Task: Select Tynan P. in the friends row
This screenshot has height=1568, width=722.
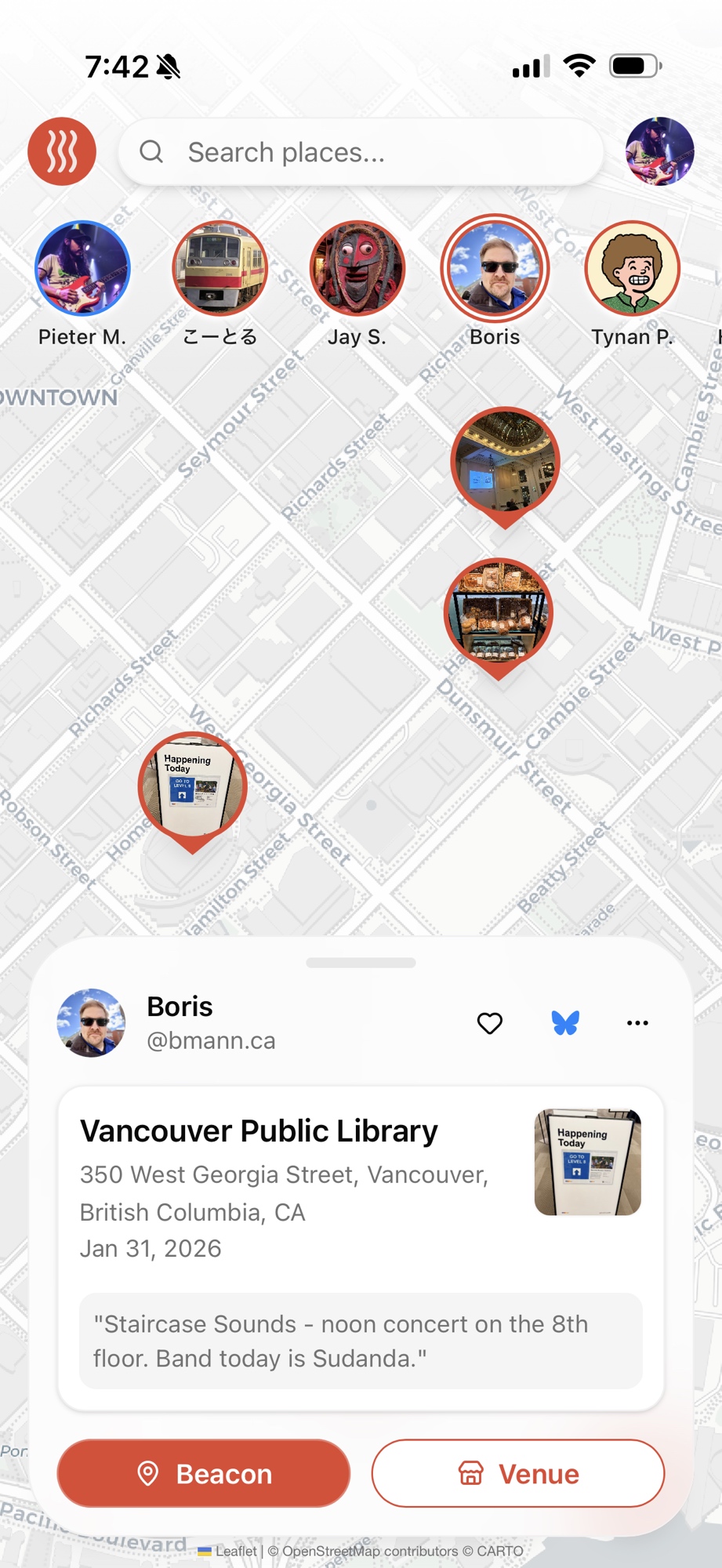Action: click(633, 268)
